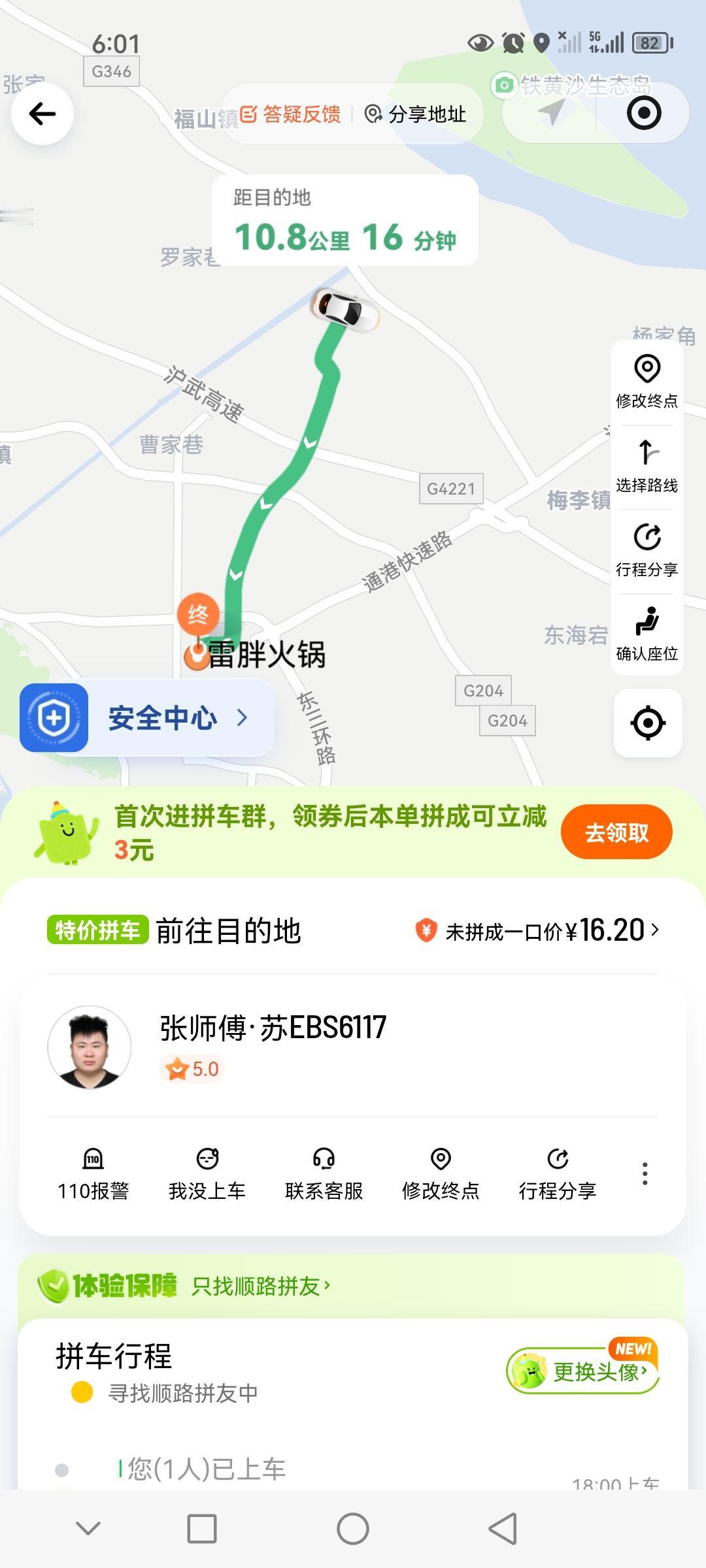706x1568 pixels.
Task: Open the three-dot more menu
Action: (645, 1174)
